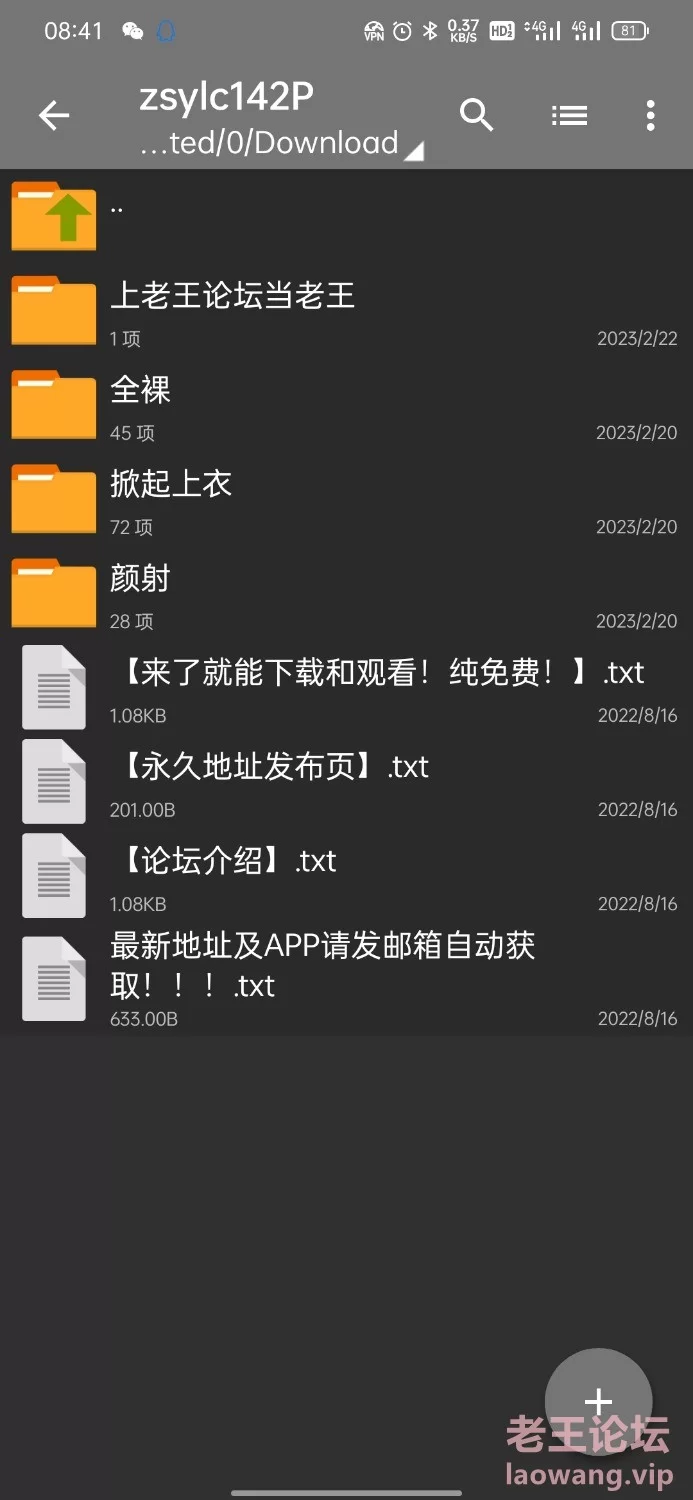Open the 【论坛介绍】.txt file
The image size is (693, 1500).
click(346, 875)
